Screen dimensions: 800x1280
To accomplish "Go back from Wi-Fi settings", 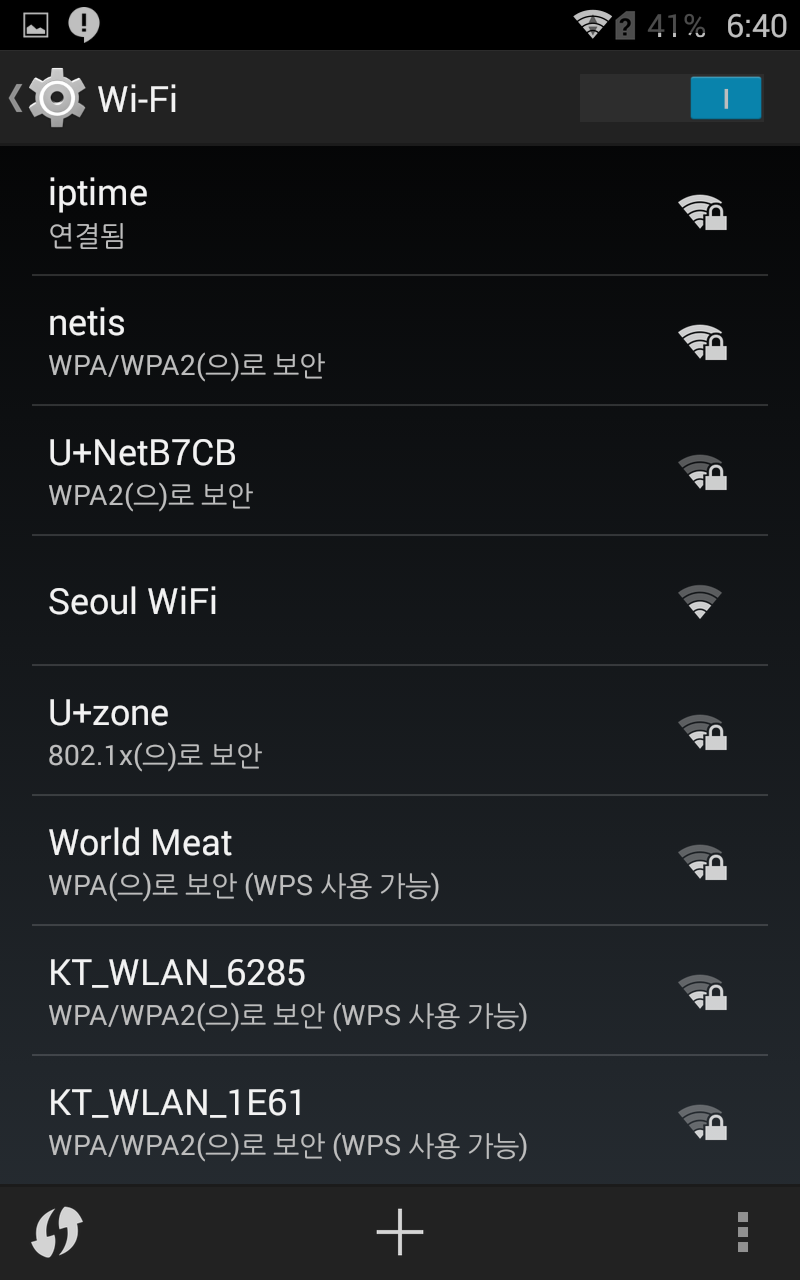I will pyautogui.click(x=45, y=98).
